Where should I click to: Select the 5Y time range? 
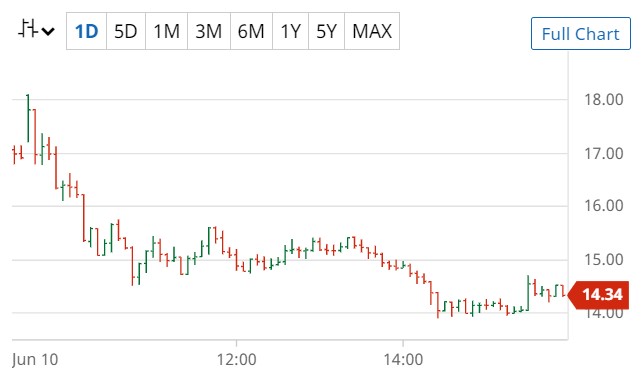(x=326, y=31)
